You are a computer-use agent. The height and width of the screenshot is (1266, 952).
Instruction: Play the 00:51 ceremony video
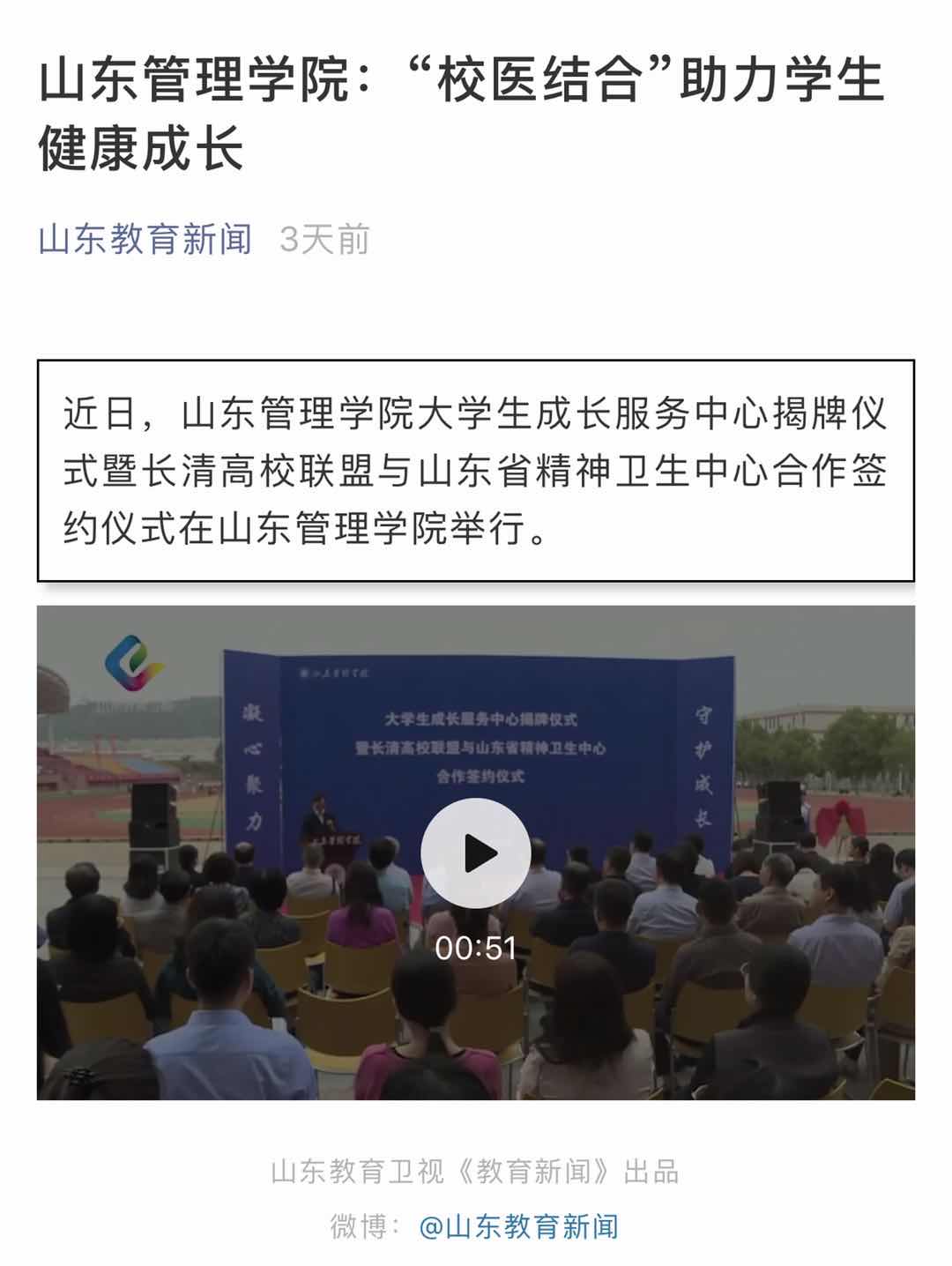(x=475, y=853)
